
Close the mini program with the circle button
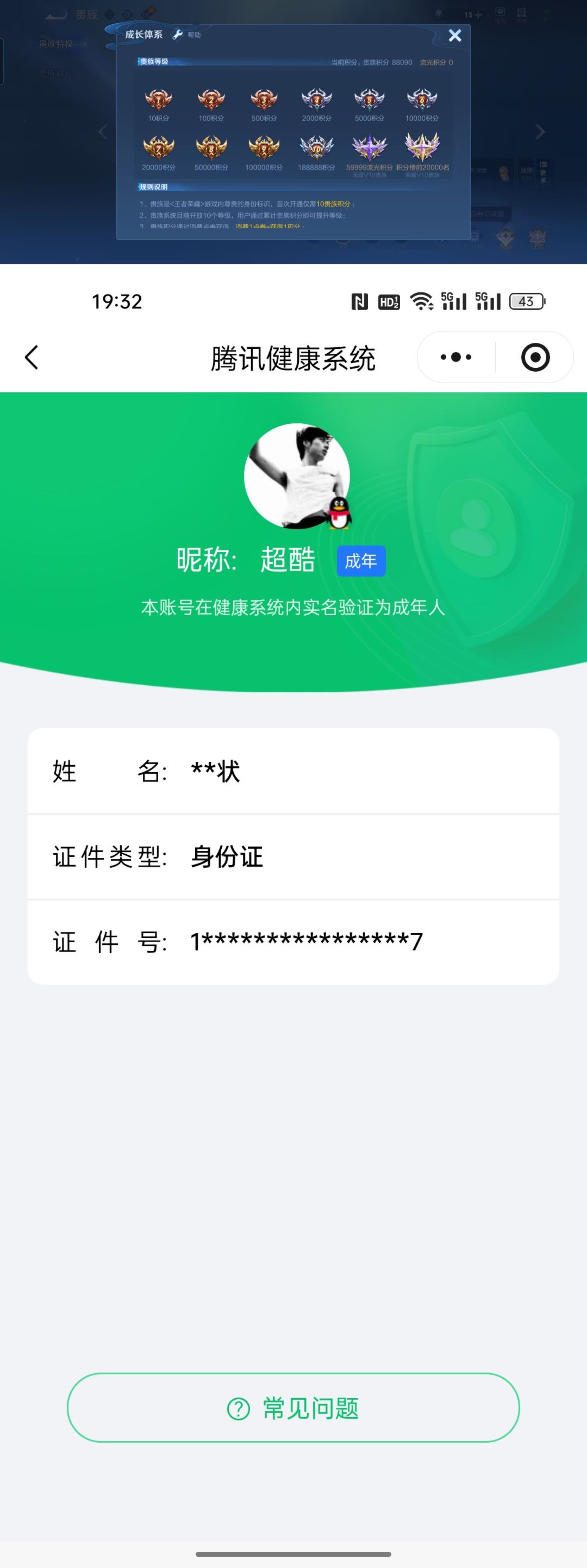(535, 357)
